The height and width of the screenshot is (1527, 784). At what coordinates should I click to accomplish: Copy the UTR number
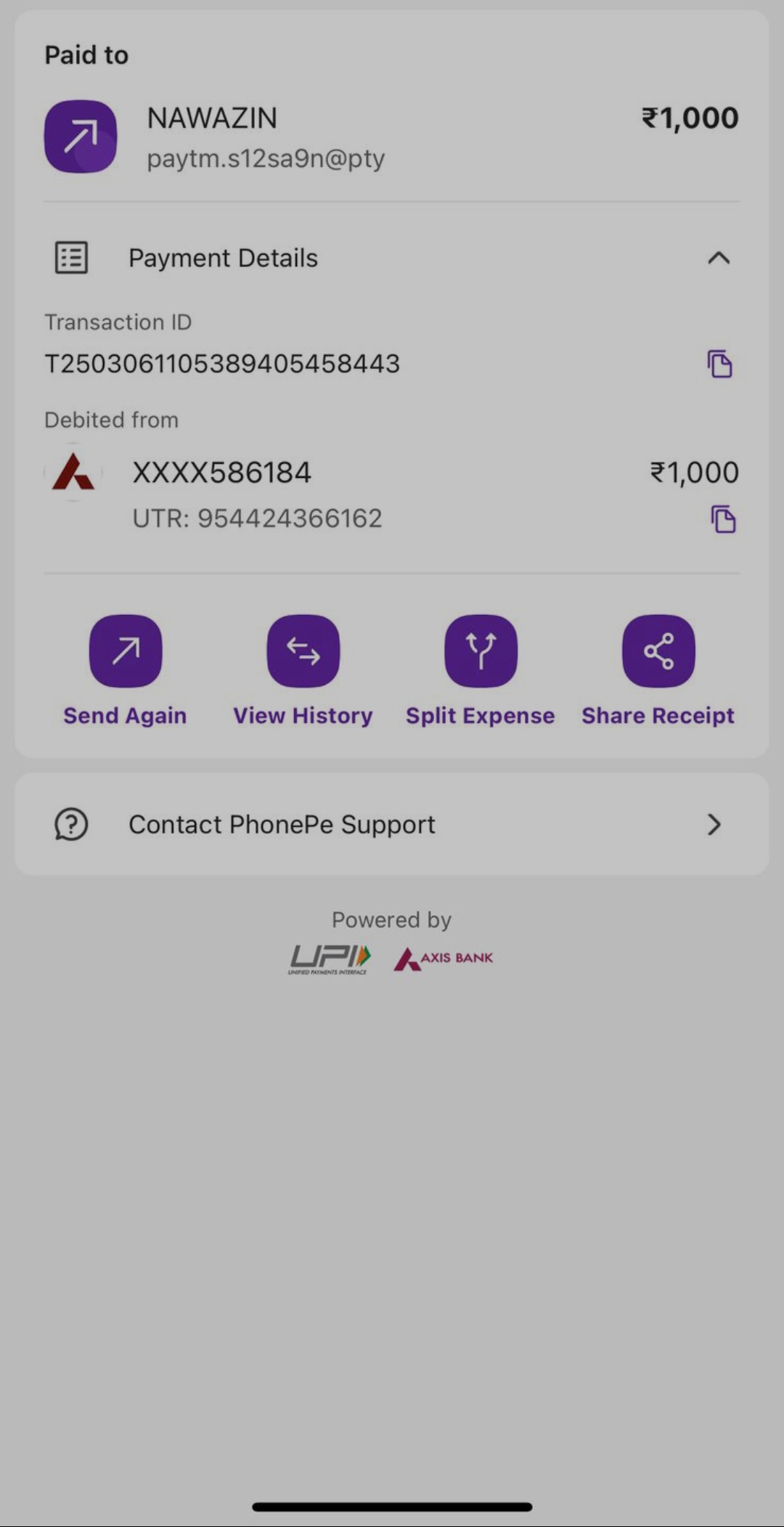click(723, 519)
